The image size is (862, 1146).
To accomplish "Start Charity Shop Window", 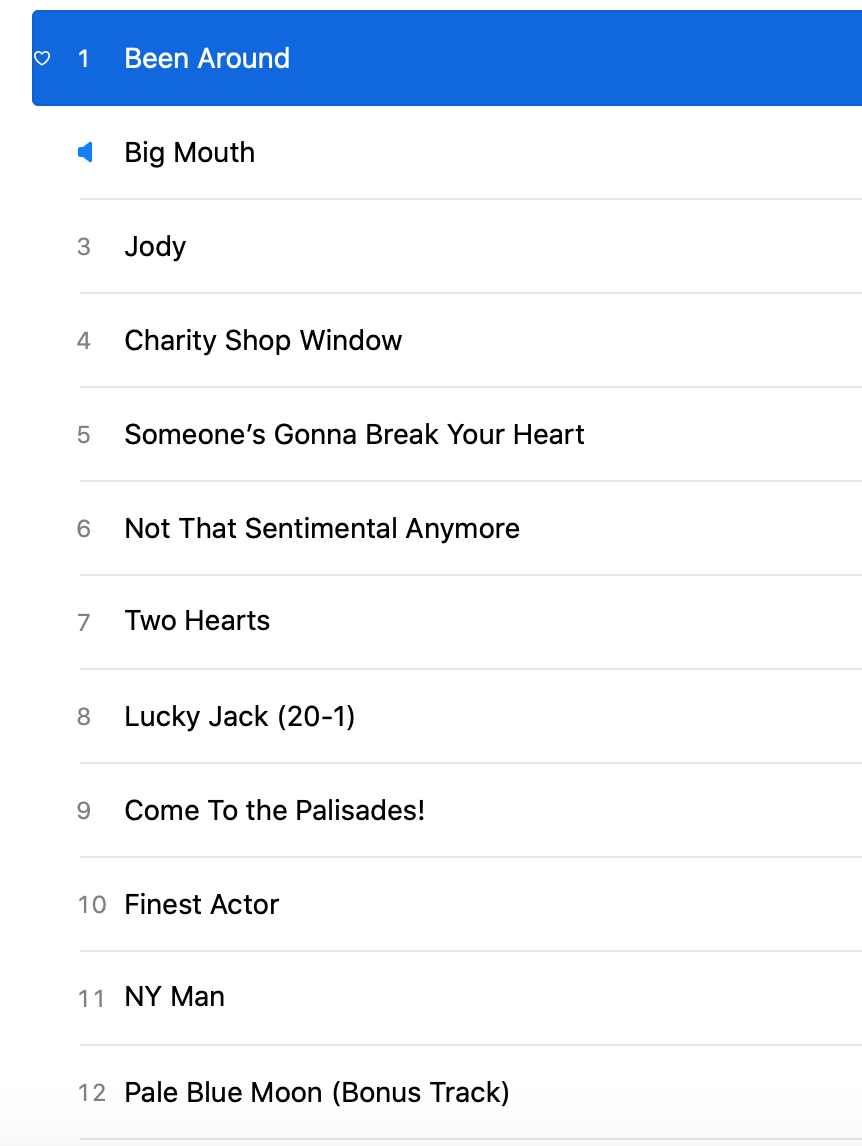I will [x=263, y=341].
